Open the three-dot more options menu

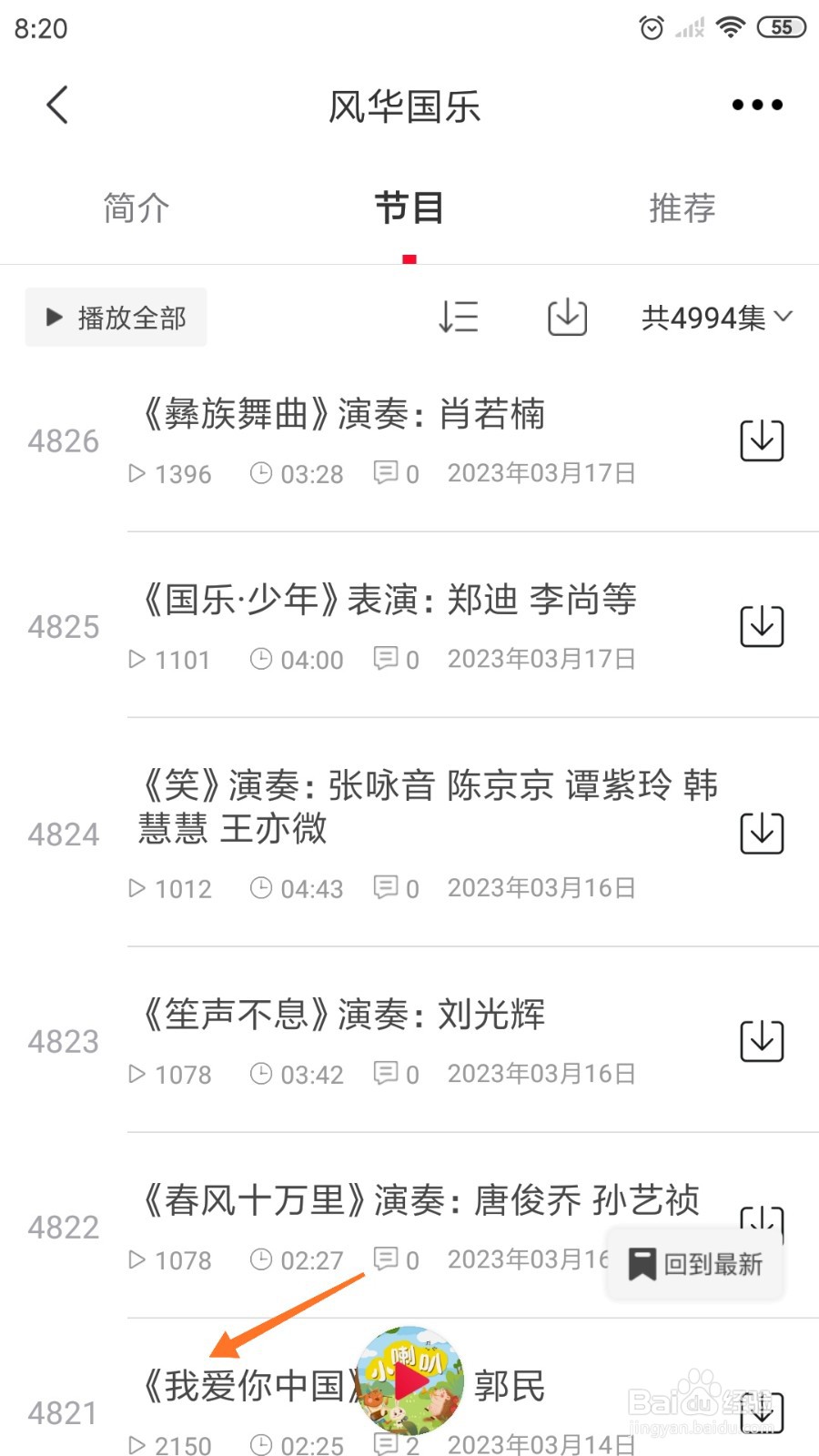click(755, 105)
